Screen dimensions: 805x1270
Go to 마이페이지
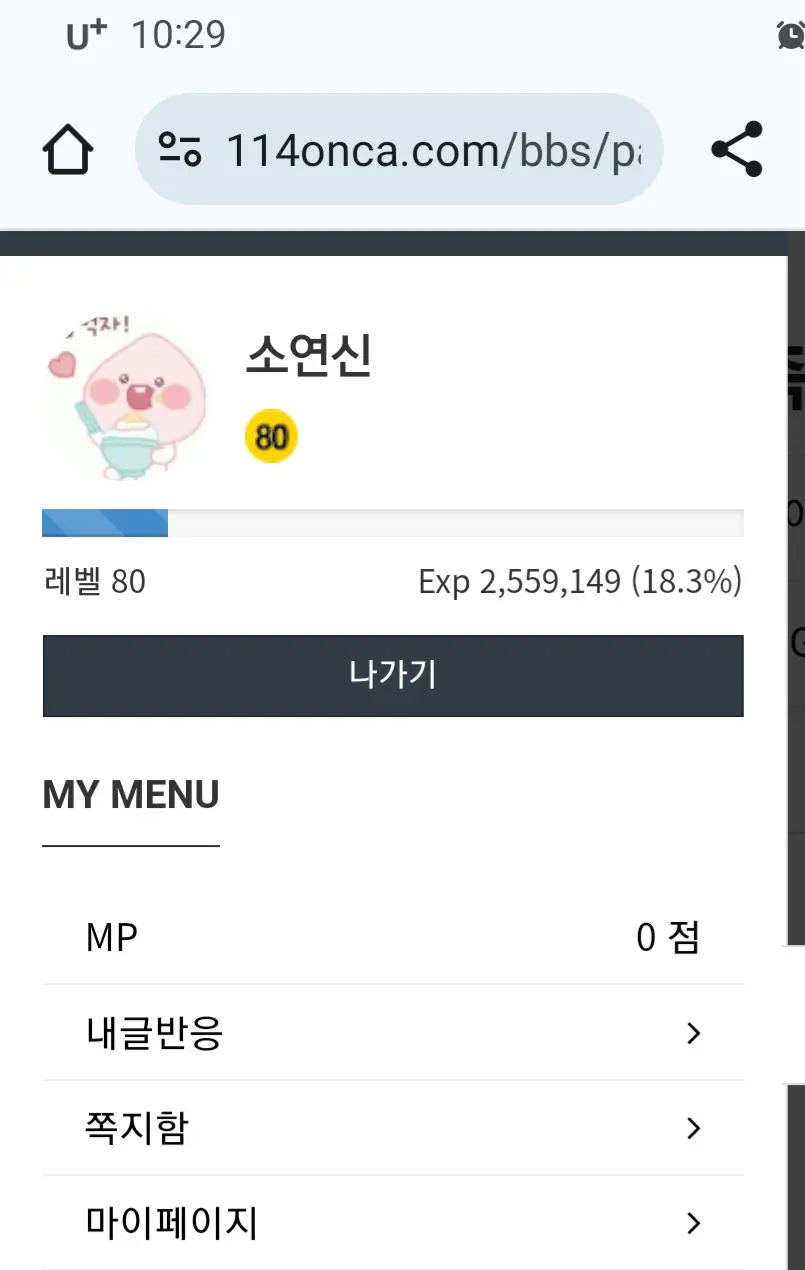pyautogui.click(x=393, y=1223)
